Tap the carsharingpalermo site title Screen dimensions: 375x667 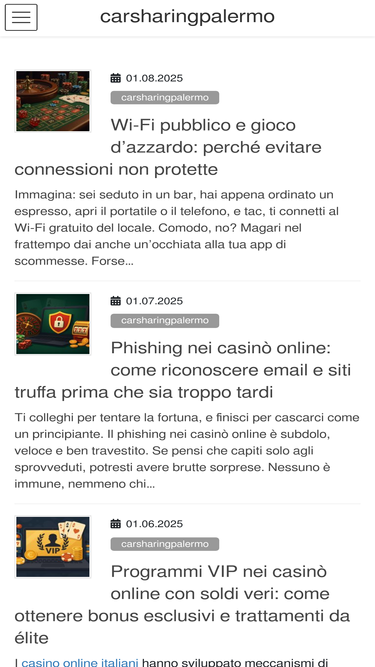click(187, 17)
